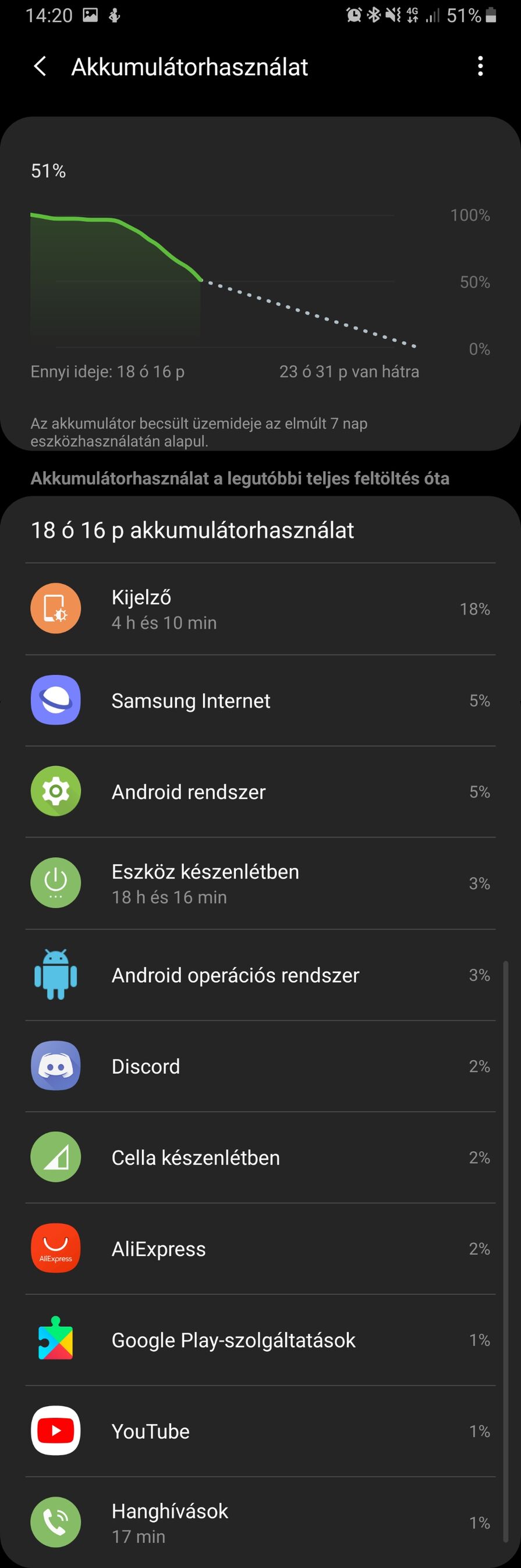This screenshot has width=521, height=1568.
Task: Check Discord battery usage
Action: 261,1067
